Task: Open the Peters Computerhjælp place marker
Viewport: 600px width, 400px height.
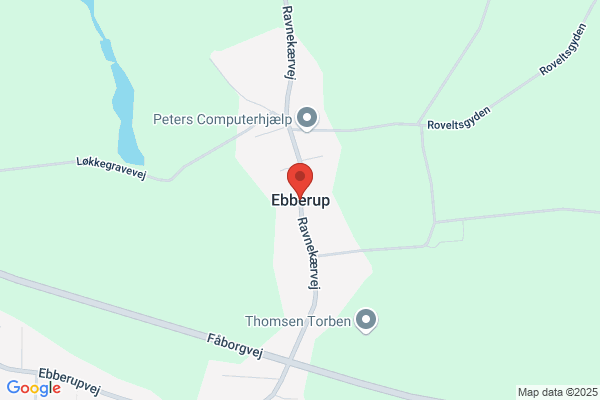Action: tap(307, 118)
